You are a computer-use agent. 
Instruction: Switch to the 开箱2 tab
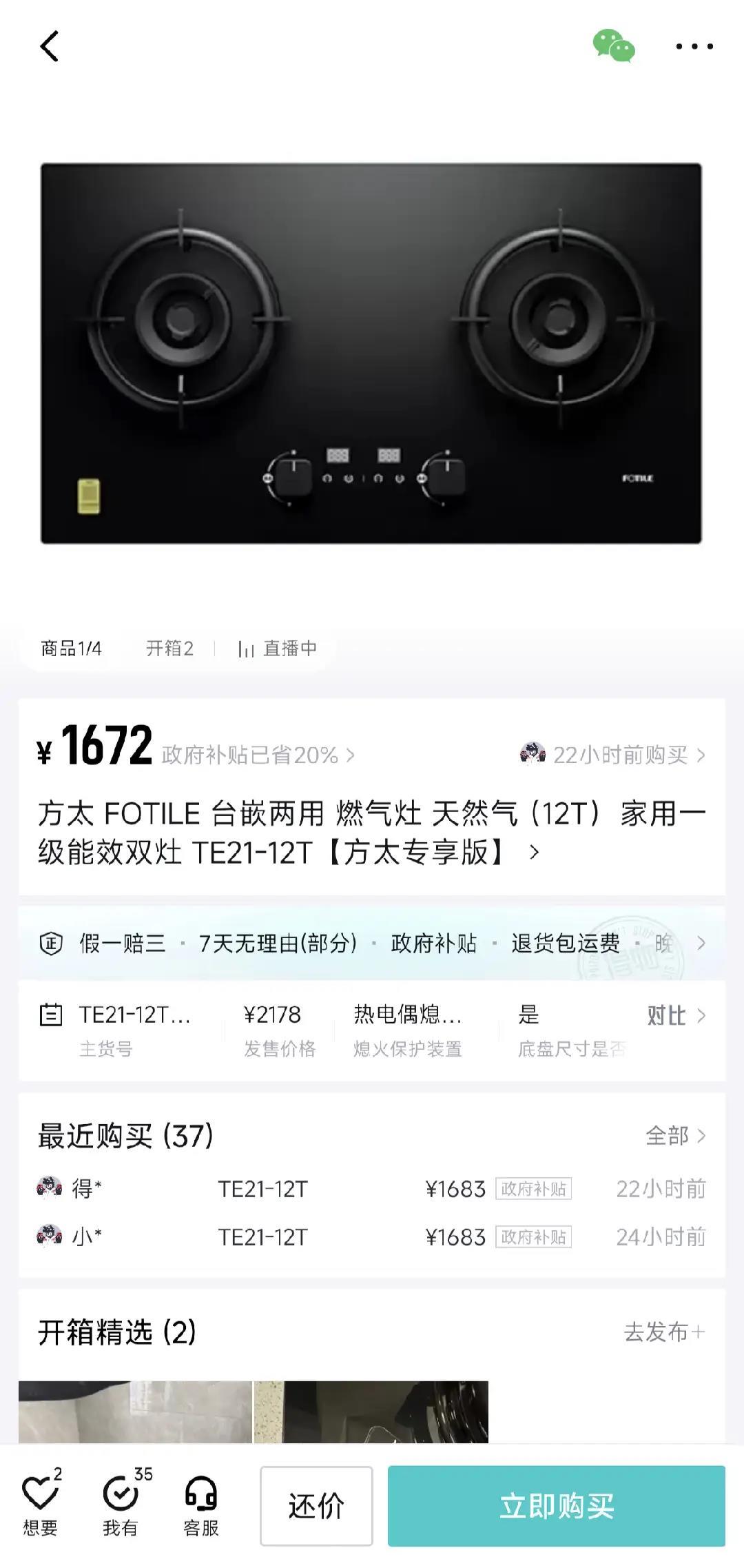pyautogui.click(x=172, y=647)
